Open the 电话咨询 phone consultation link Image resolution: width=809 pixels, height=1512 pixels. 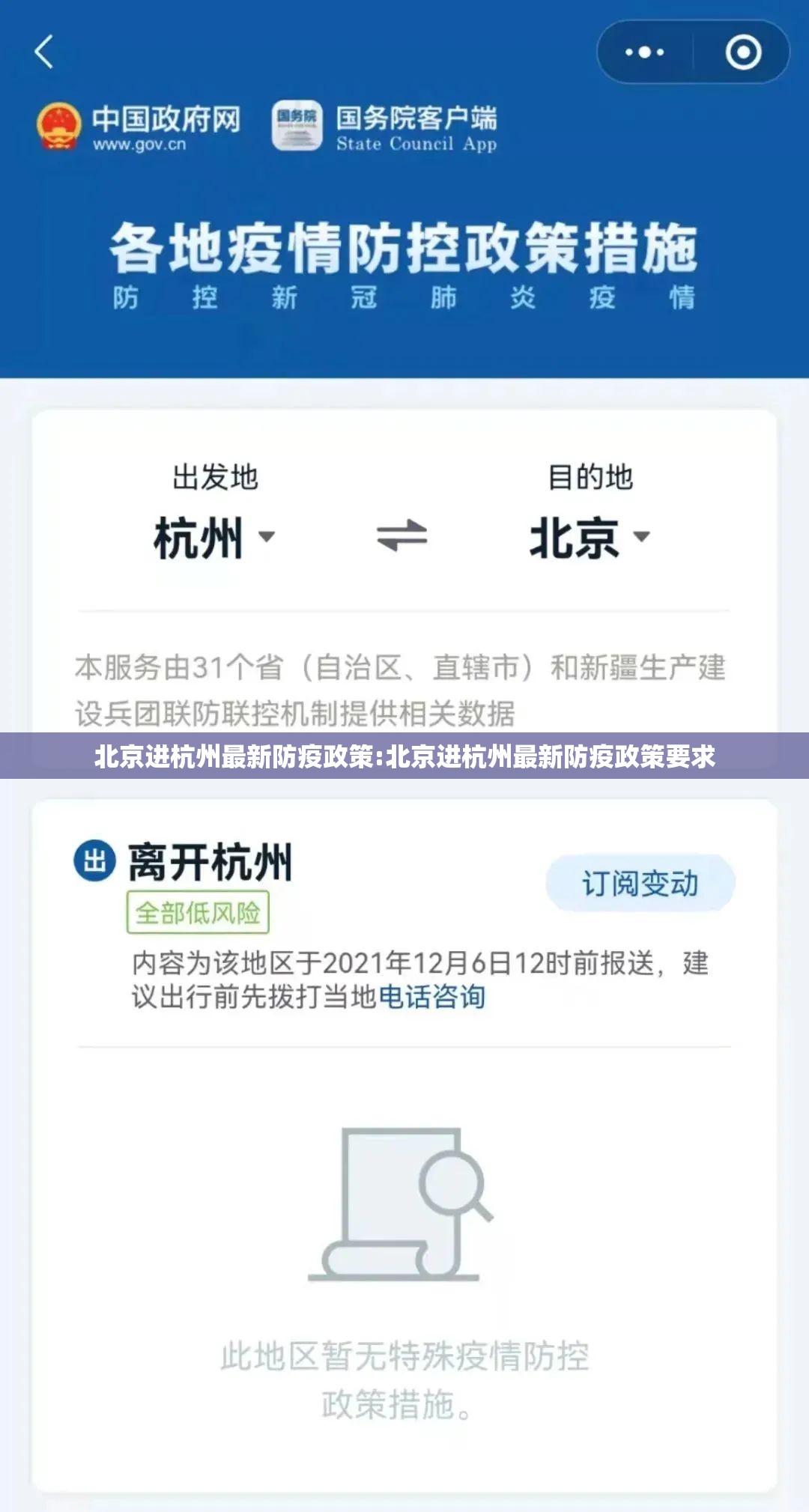point(432,998)
